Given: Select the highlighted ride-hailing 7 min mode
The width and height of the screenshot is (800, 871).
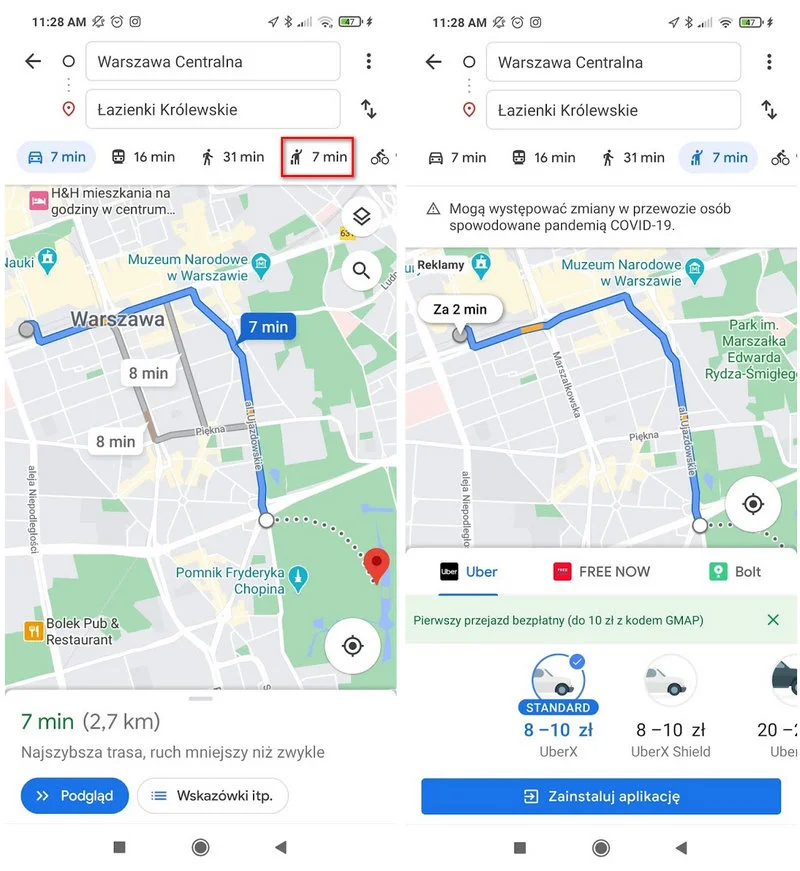Looking at the screenshot, I should pyautogui.click(x=318, y=157).
